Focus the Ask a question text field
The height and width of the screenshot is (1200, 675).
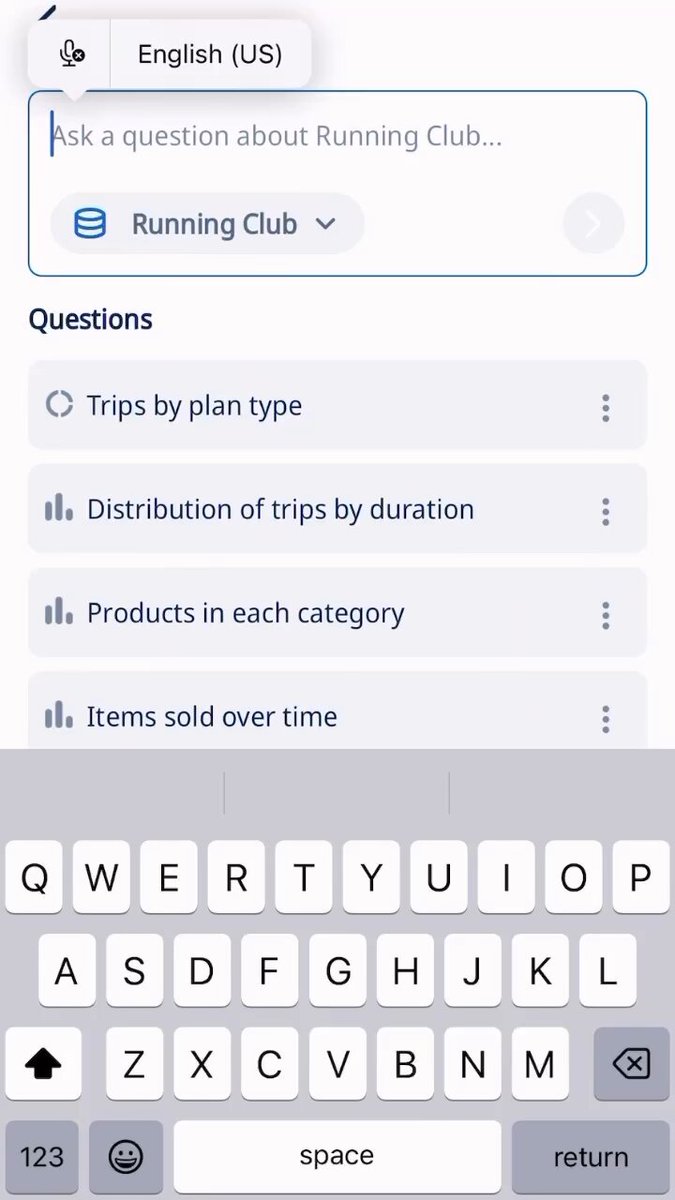[337, 136]
